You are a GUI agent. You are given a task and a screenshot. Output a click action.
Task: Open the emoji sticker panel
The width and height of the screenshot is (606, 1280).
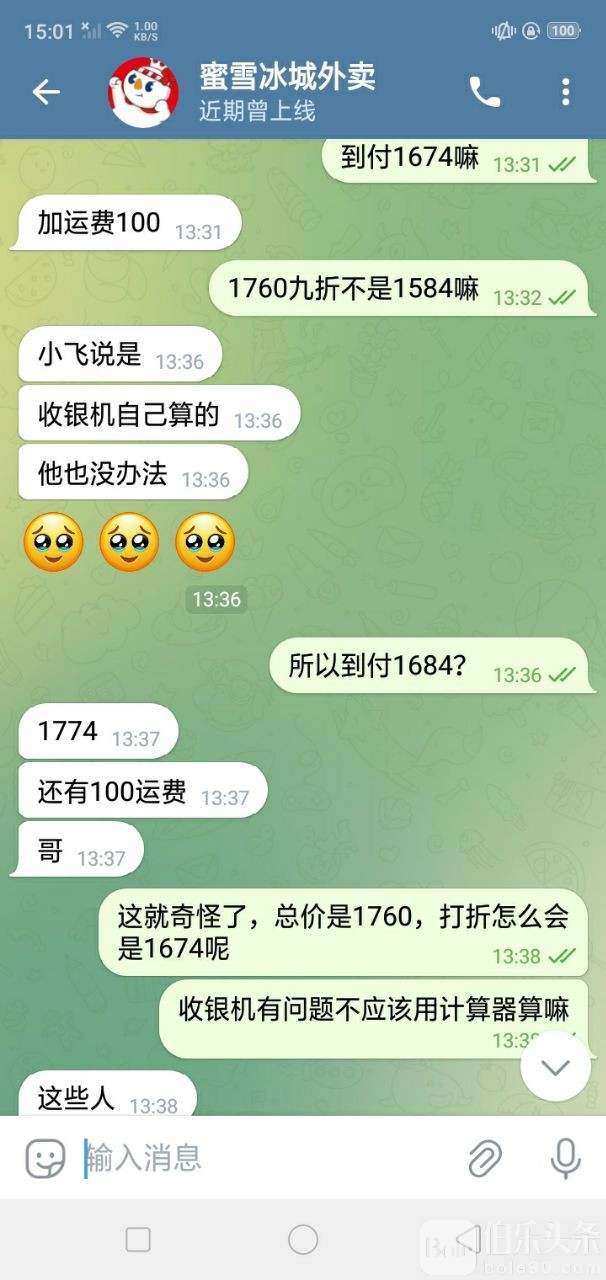45,1158
